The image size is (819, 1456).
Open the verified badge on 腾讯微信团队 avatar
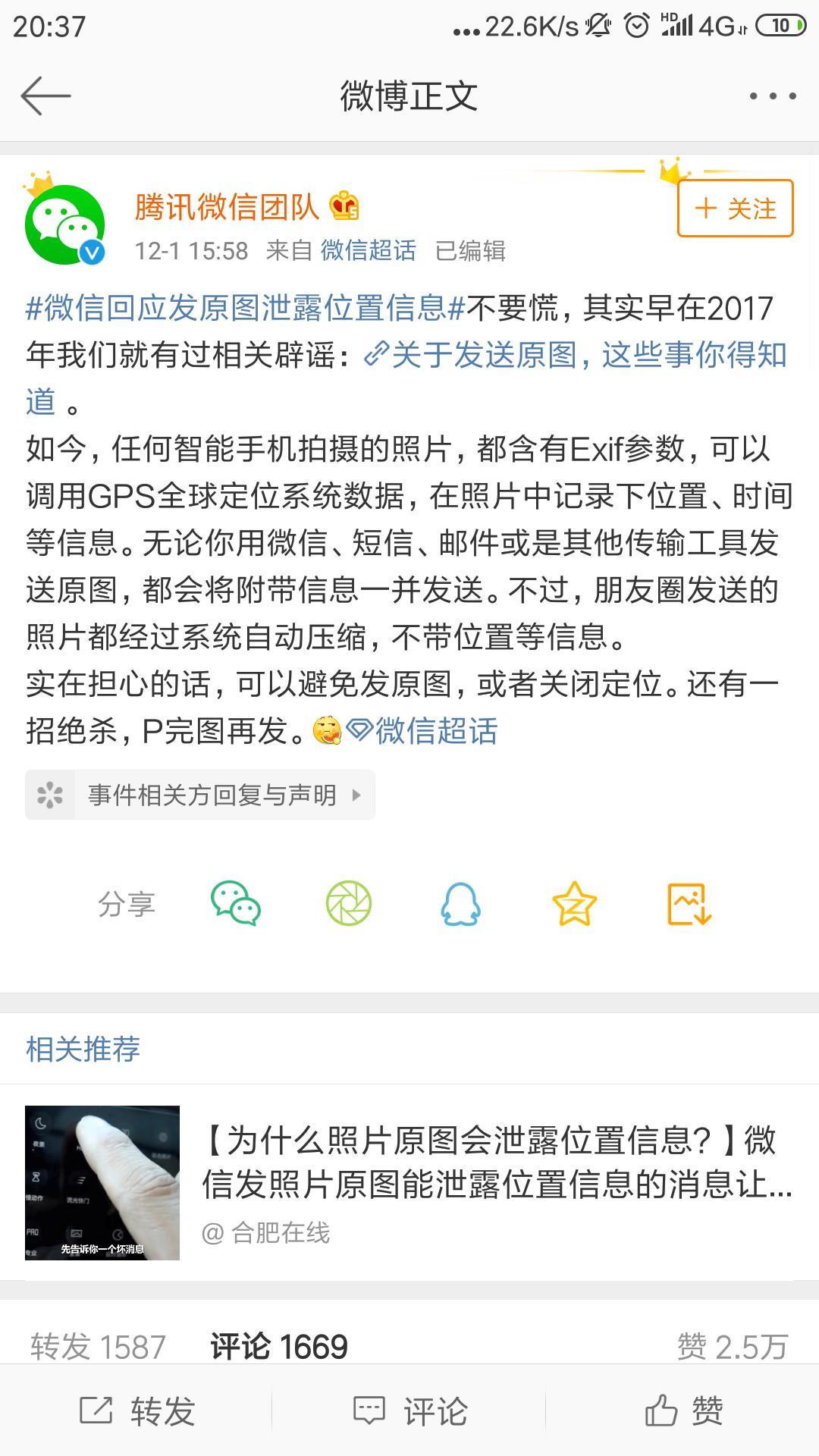92,250
